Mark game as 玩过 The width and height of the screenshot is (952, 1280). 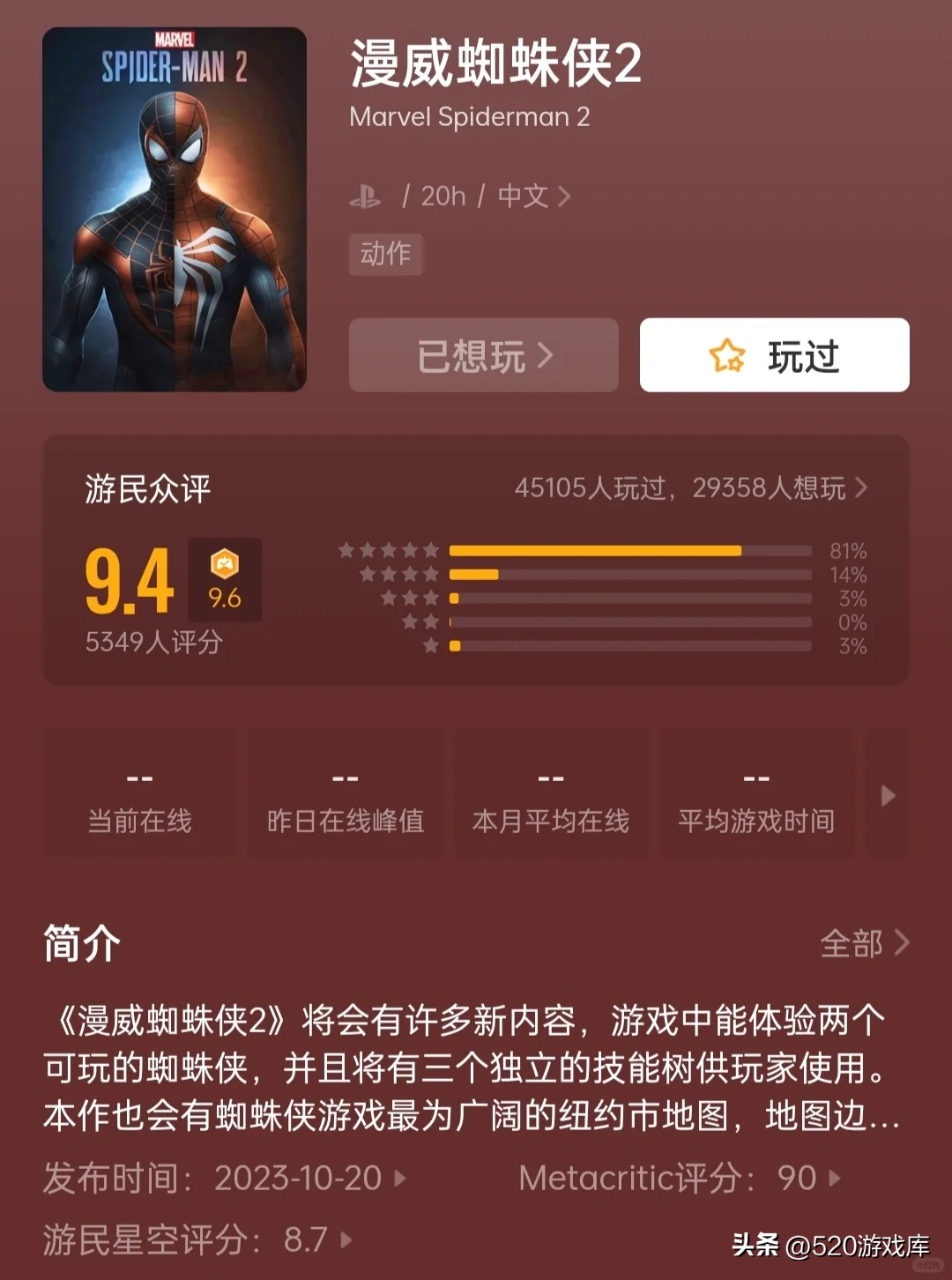[x=774, y=355]
